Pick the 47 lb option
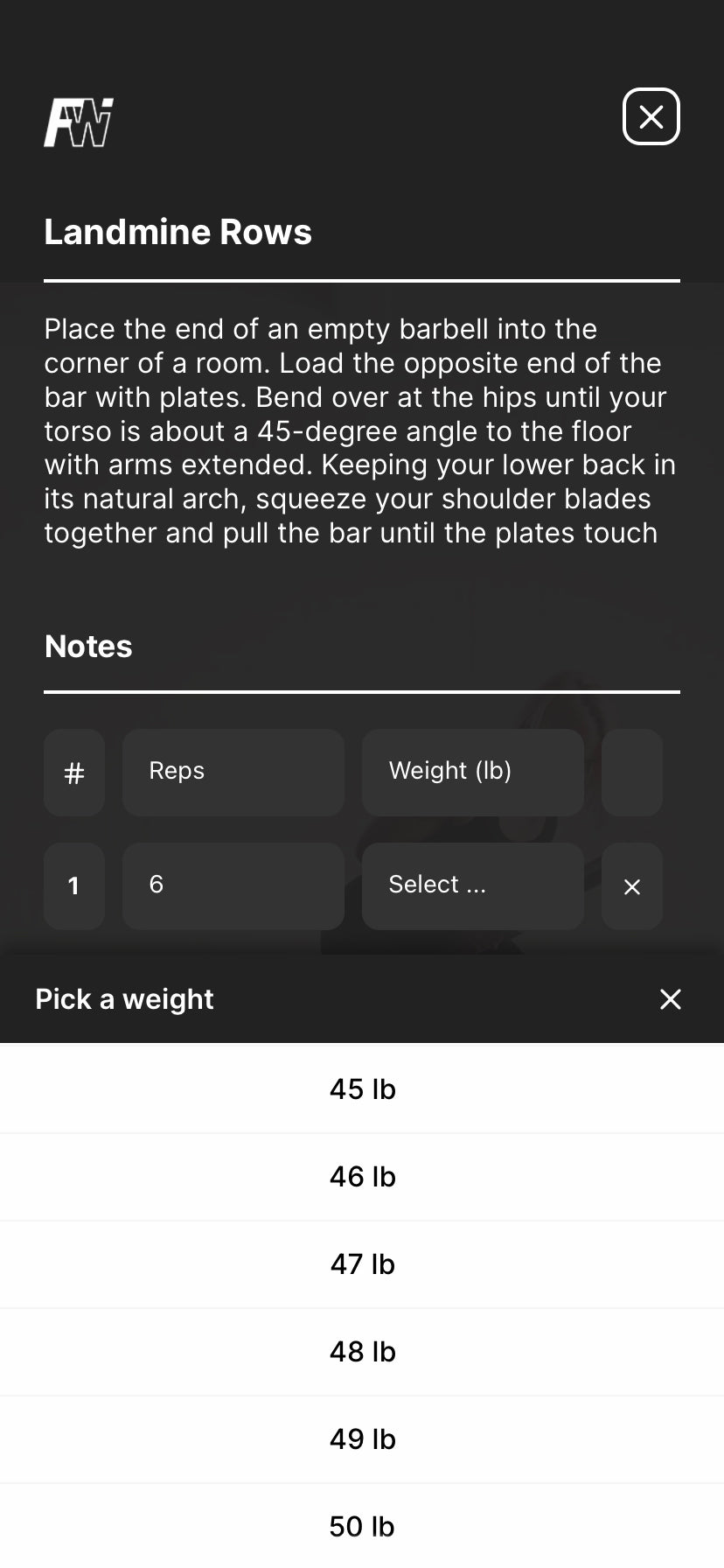This screenshot has width=724, height=1568. click(362, 1264)
